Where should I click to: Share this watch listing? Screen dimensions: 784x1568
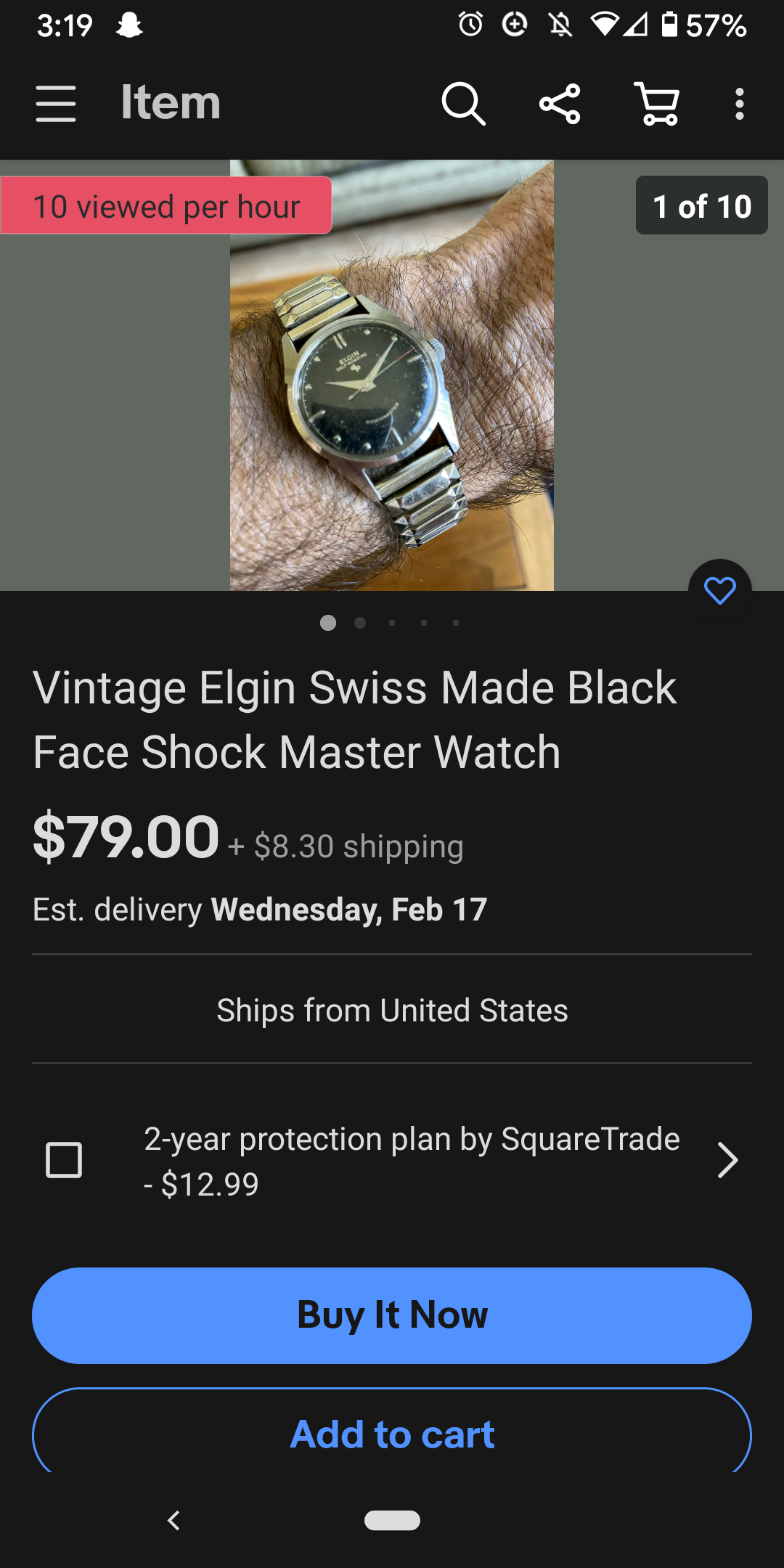coord(560,104)
